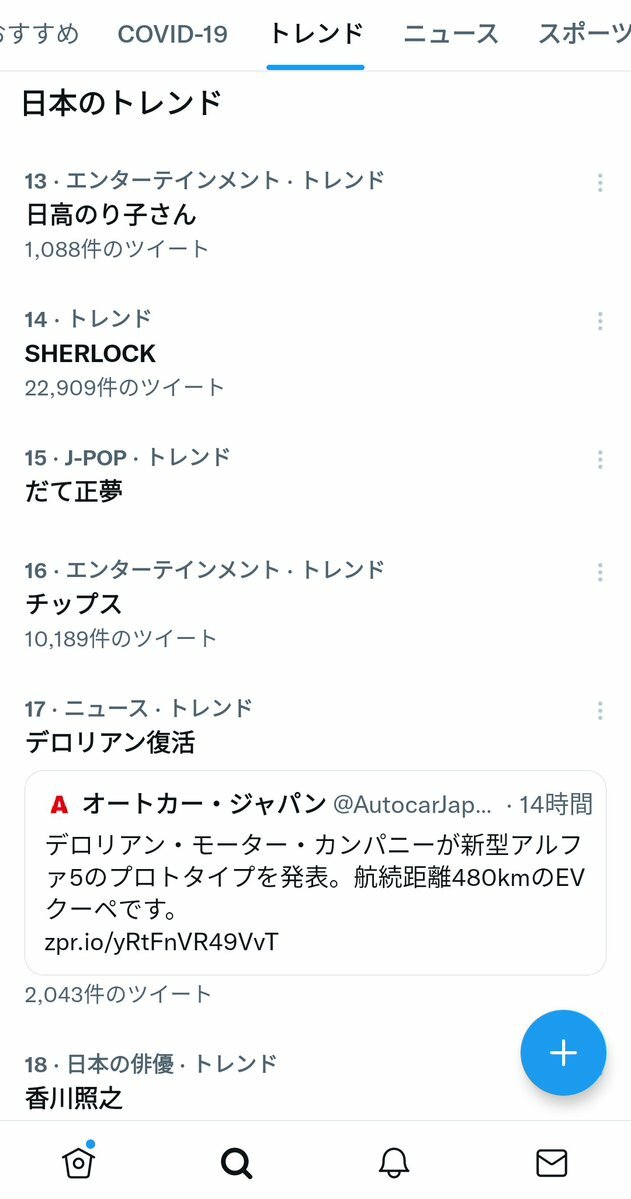Open overflow menu for だて正夢 trend
Image resolution: width=631 pixels, height=1199 pixels.
point(600,460)
